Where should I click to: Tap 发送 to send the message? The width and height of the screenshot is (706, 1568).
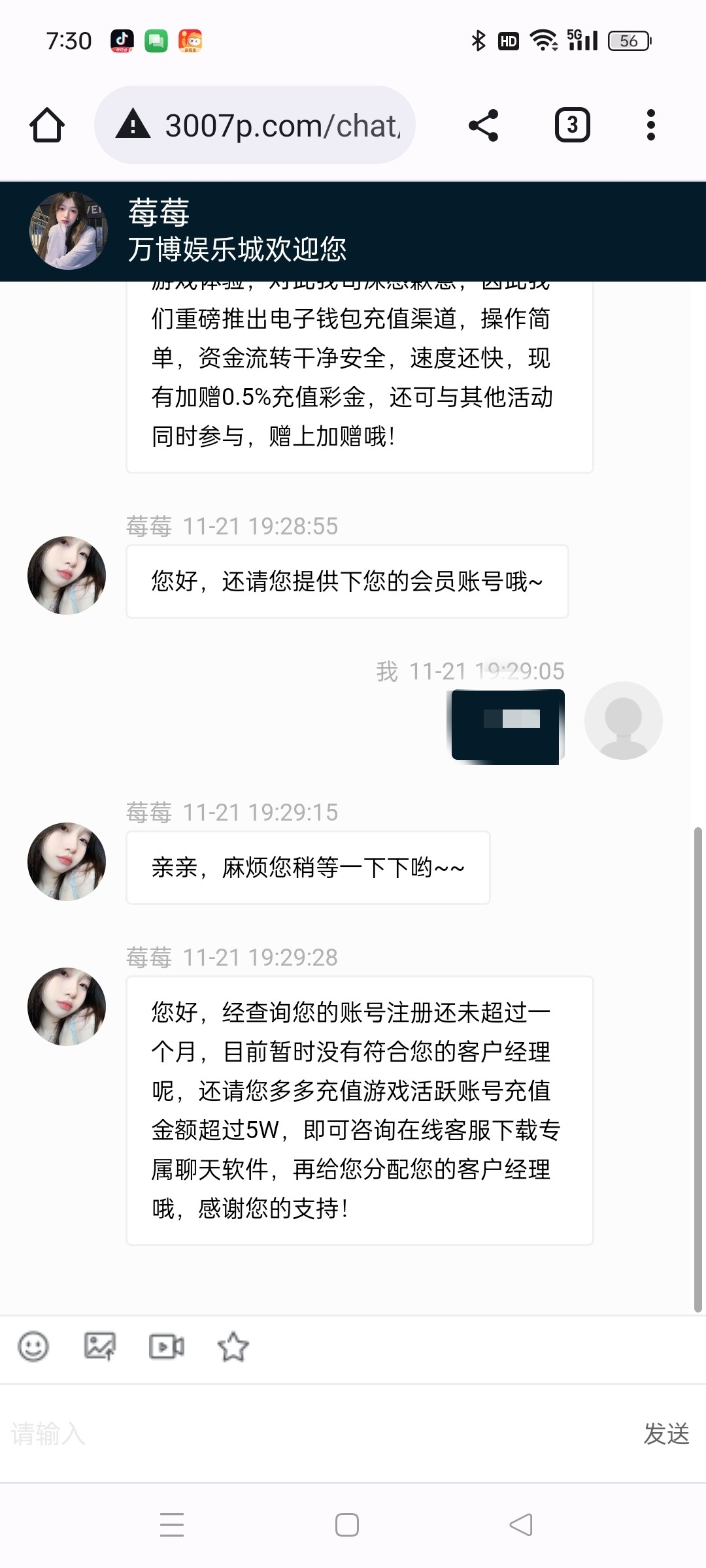coord(666,1434)
